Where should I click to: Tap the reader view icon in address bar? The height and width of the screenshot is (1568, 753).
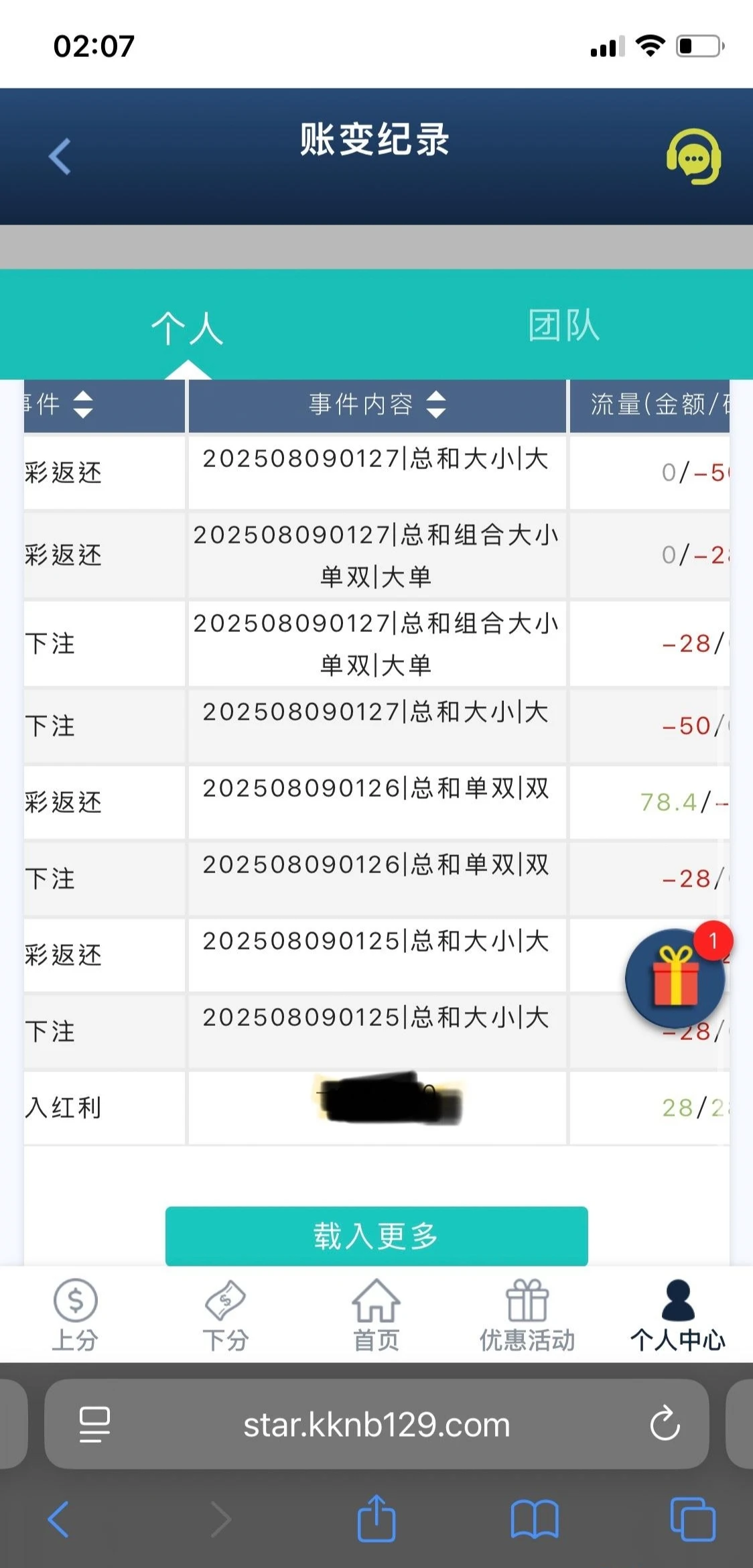pos(94,1424)
